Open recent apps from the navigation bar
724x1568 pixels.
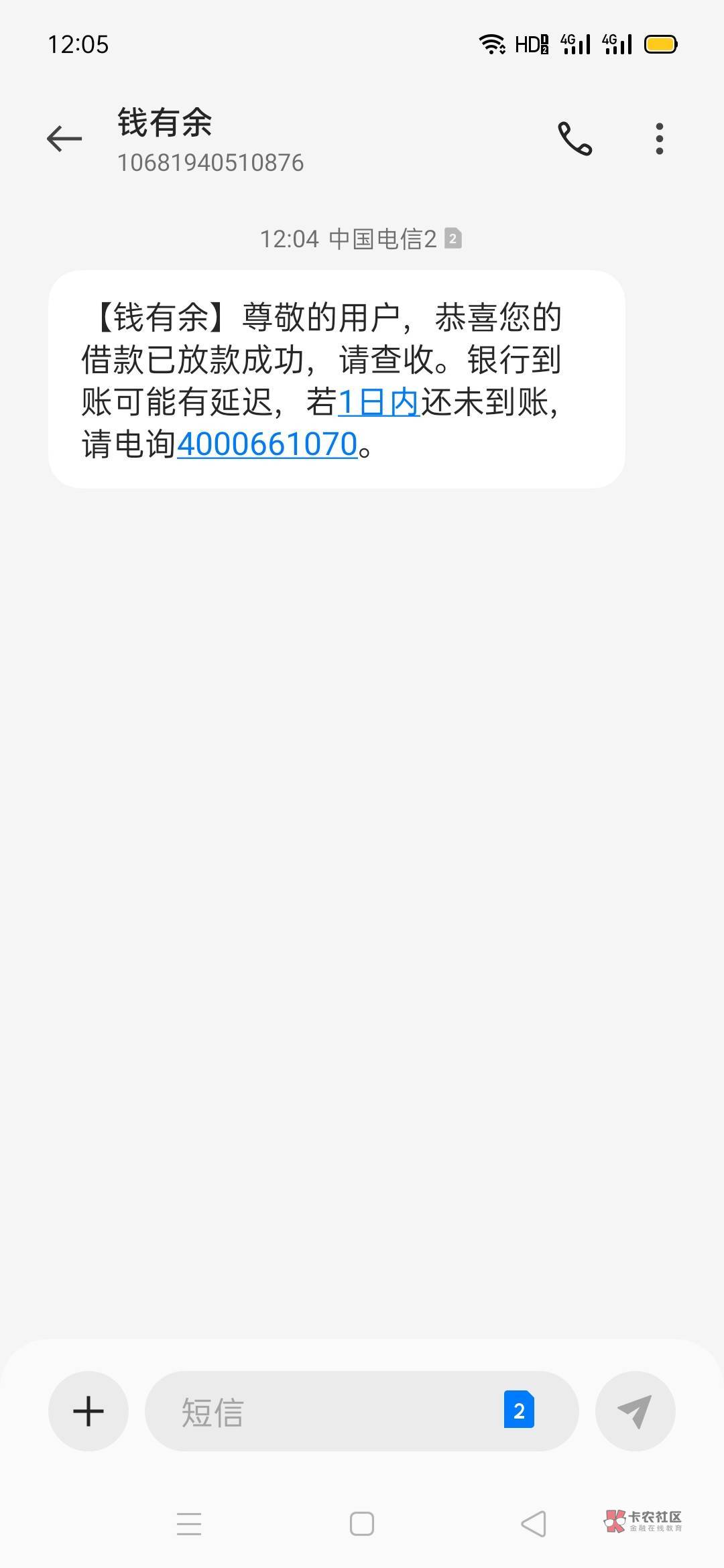click(x=189, y=1523)
